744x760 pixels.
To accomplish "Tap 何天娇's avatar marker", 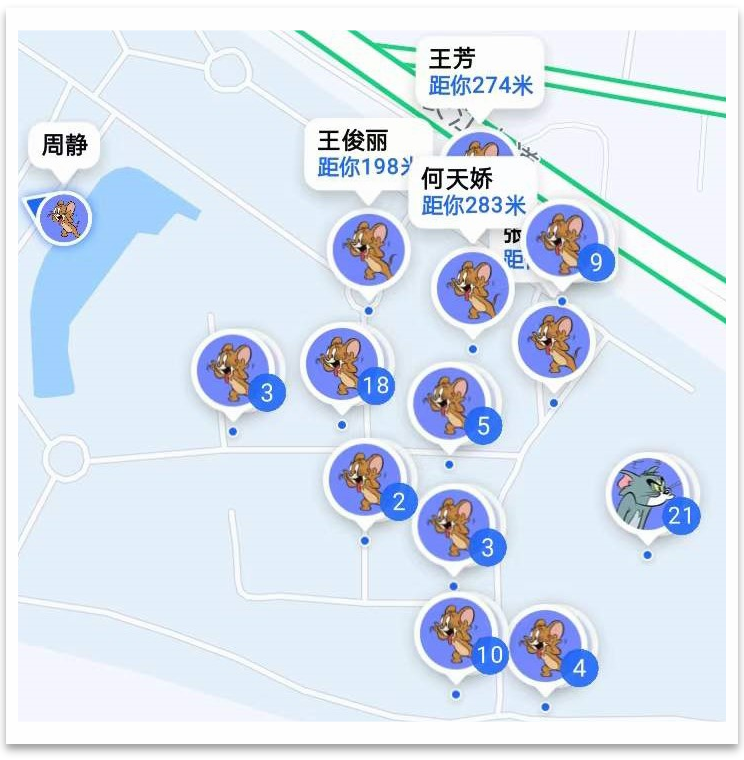I will (471, 287).
